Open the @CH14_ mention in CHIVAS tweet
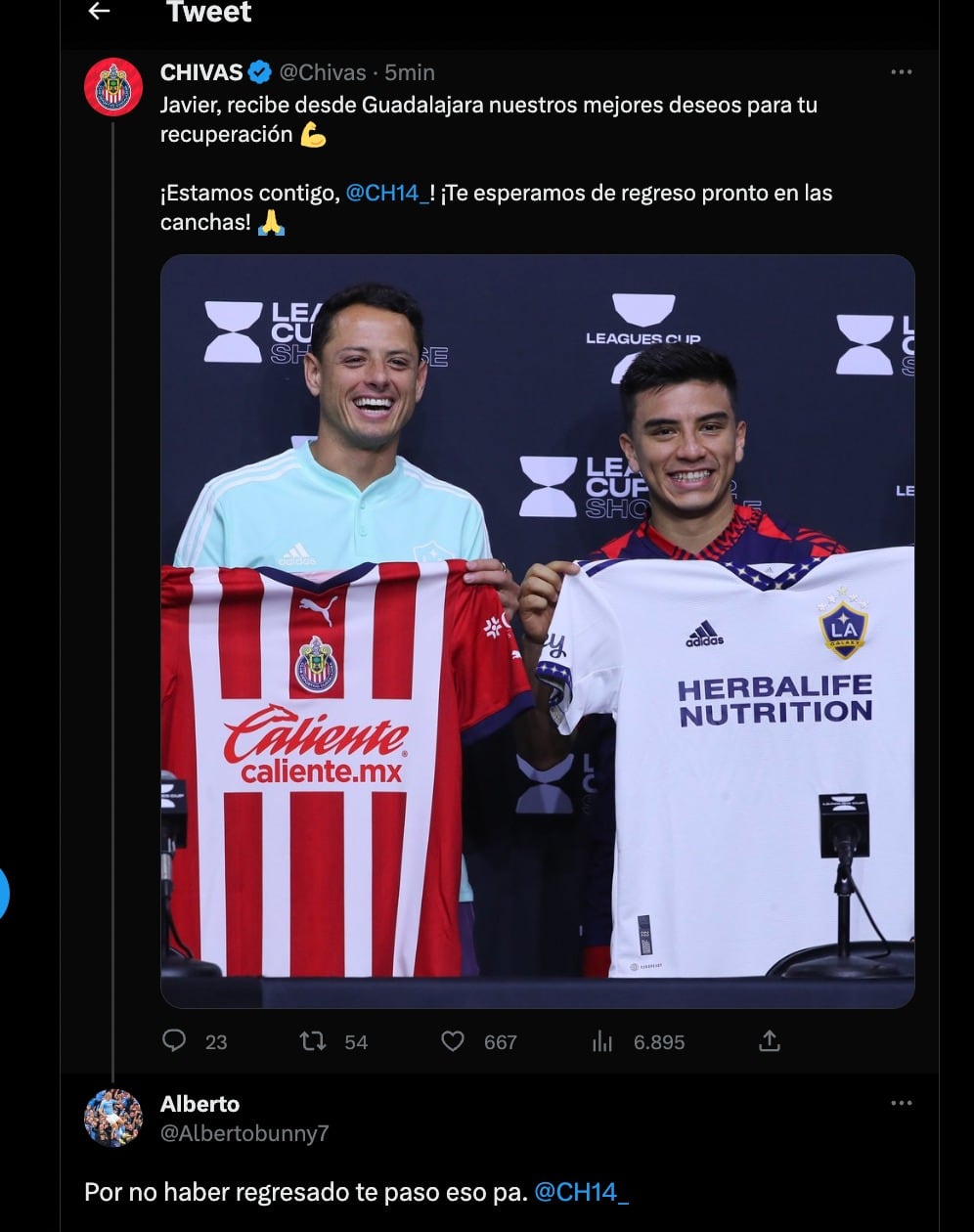This screenshot has width=974, height=1232. click(x=387, y=193)
